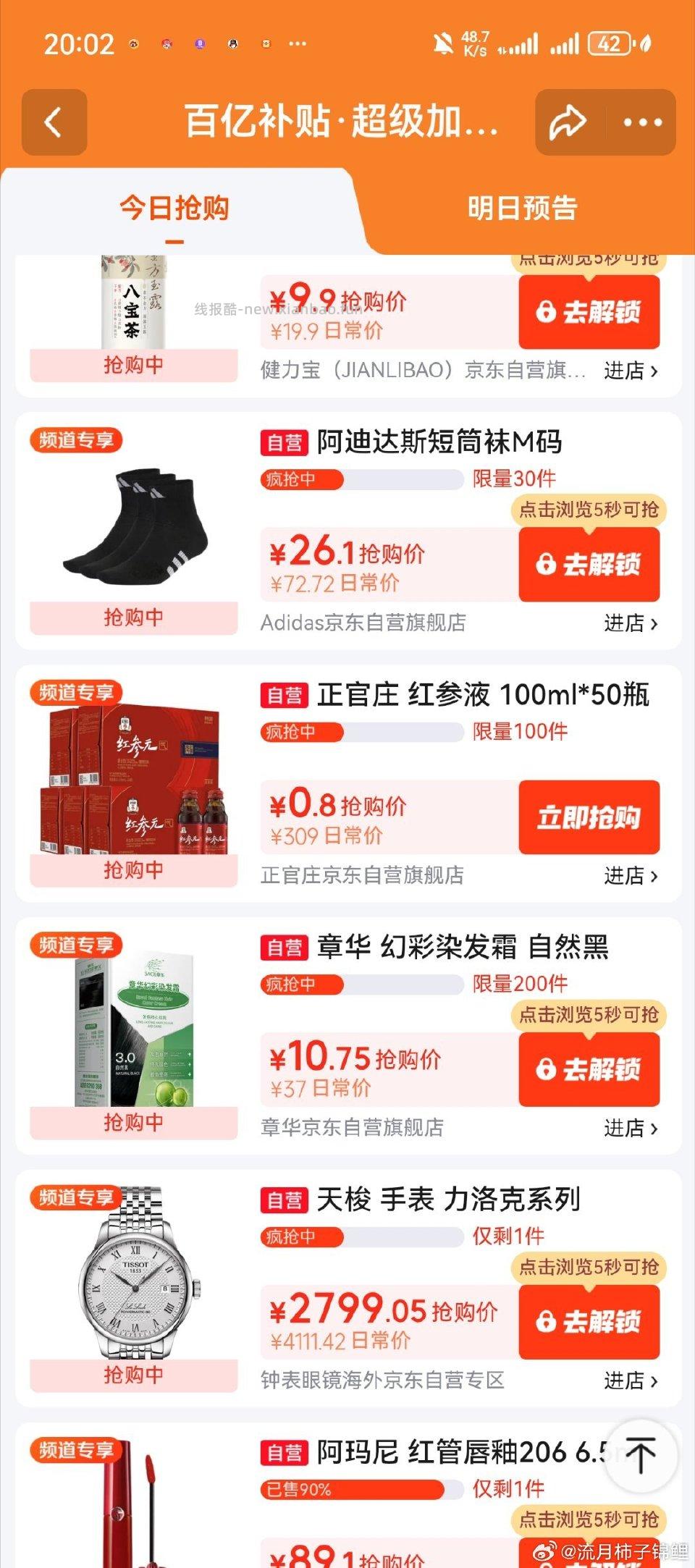Tap the lock icon on Adidas socks unlock button

click(x=548, y=563)
